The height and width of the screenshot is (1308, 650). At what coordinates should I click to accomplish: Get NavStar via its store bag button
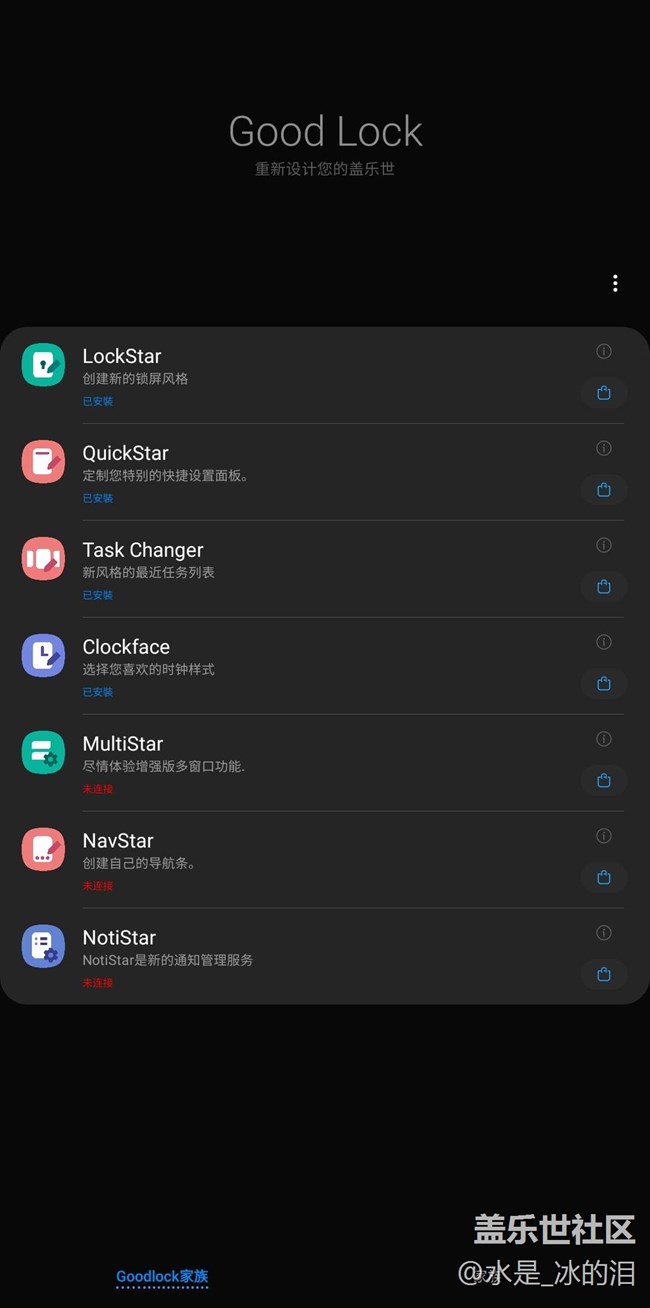coord(604,878)
